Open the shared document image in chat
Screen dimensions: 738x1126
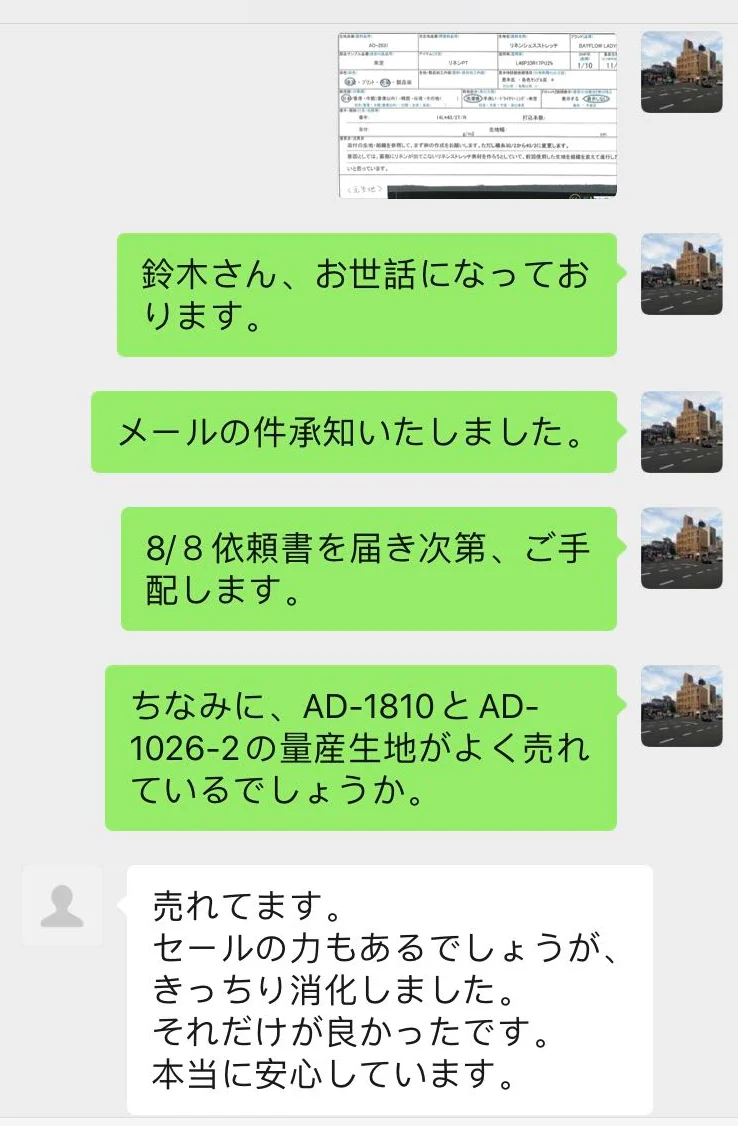(x=477, y=115)
